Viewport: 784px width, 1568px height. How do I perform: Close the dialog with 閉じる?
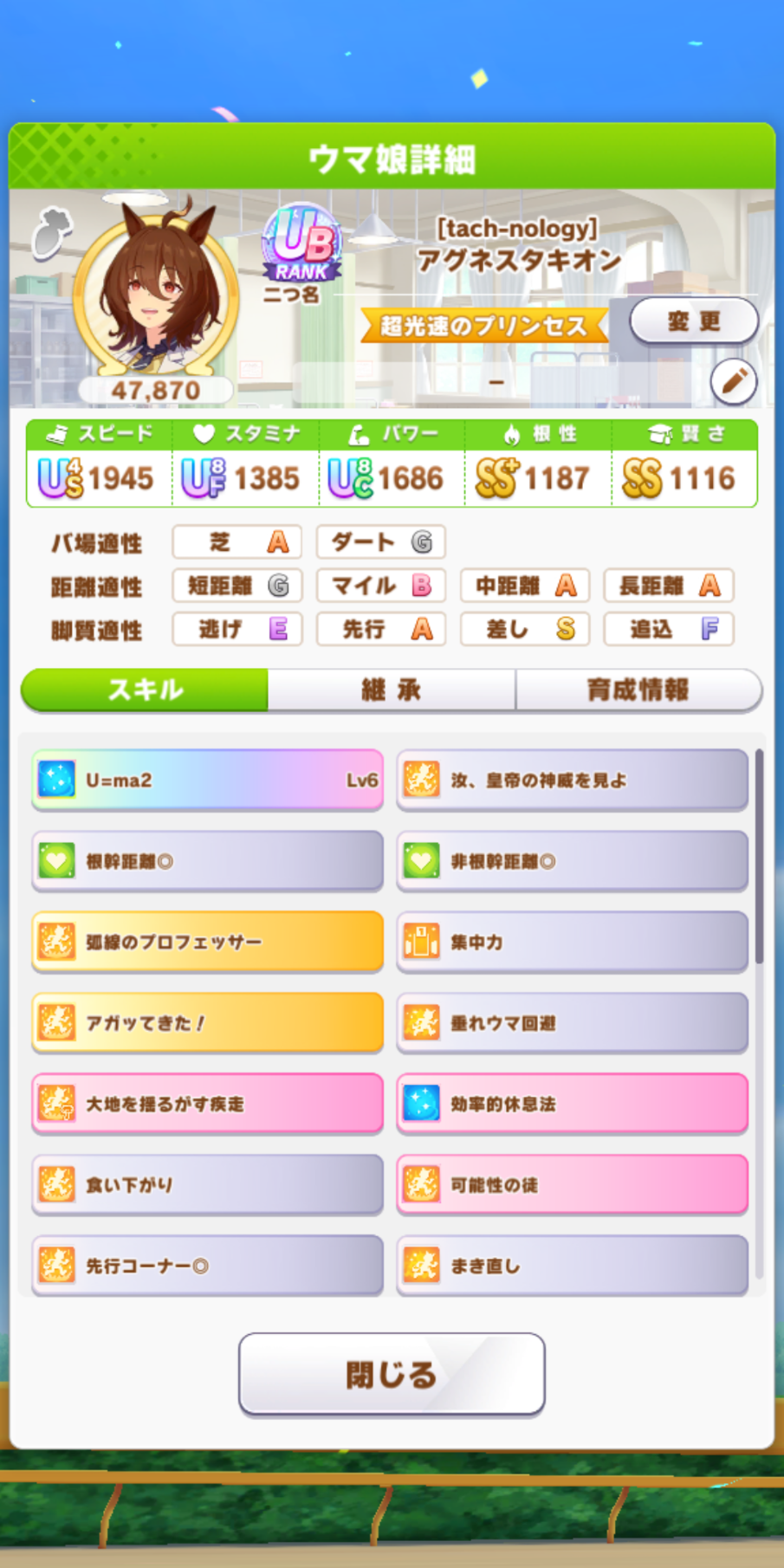coord(392,1374)
